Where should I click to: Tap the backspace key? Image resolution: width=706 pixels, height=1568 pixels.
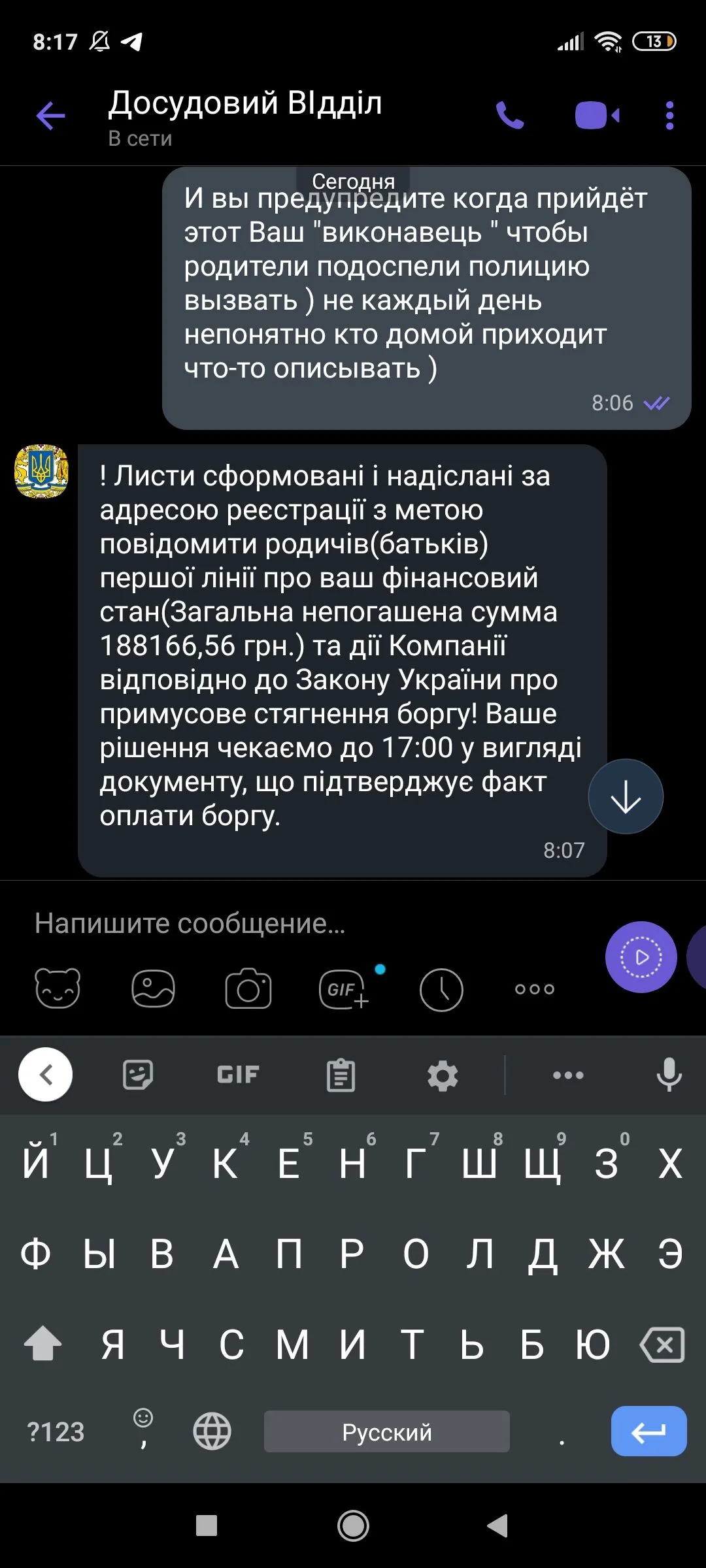click(x=662, y=1345)
